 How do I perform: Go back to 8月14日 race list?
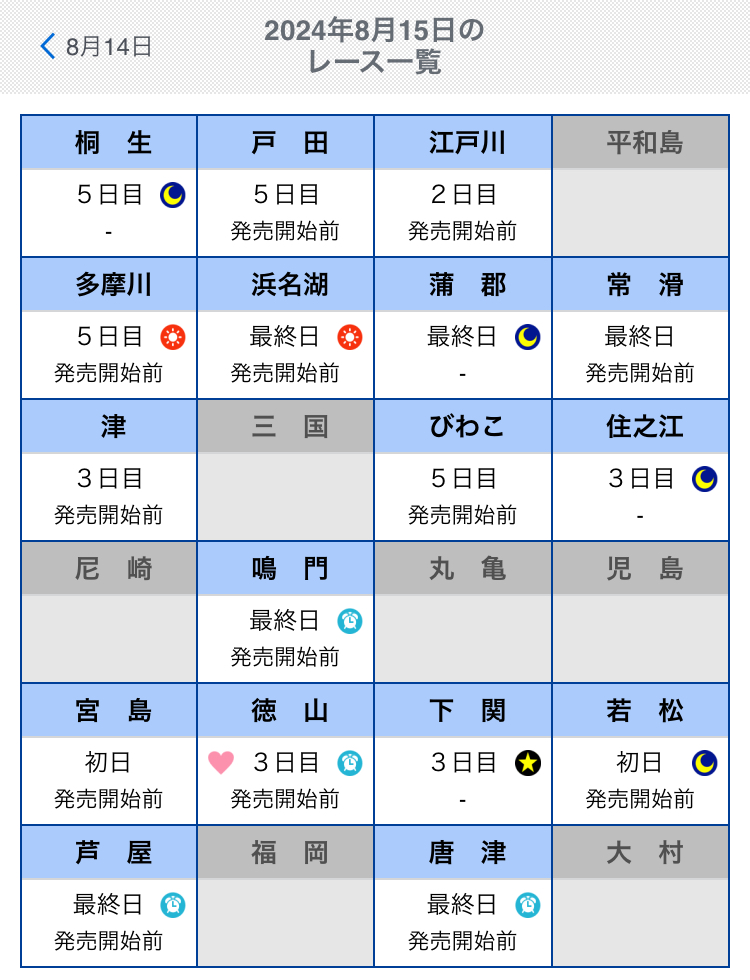pyautogui.click(x=96, y=46)
